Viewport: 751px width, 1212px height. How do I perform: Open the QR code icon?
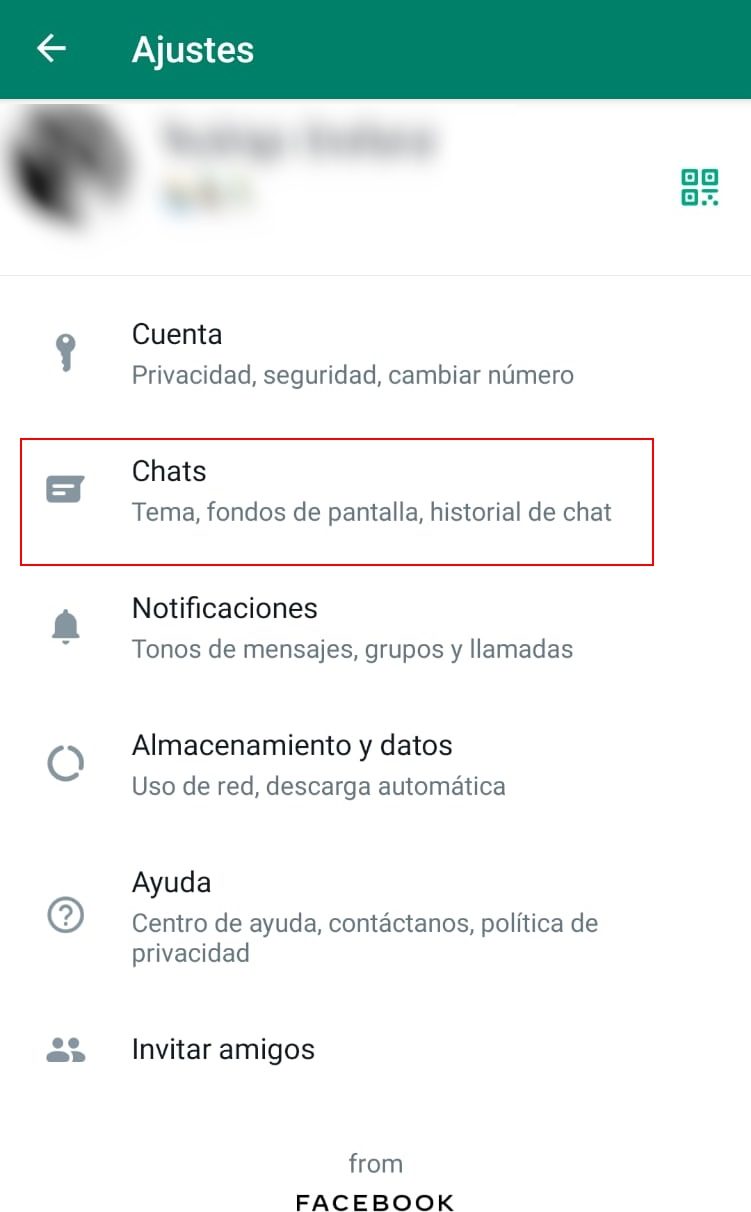700,187
